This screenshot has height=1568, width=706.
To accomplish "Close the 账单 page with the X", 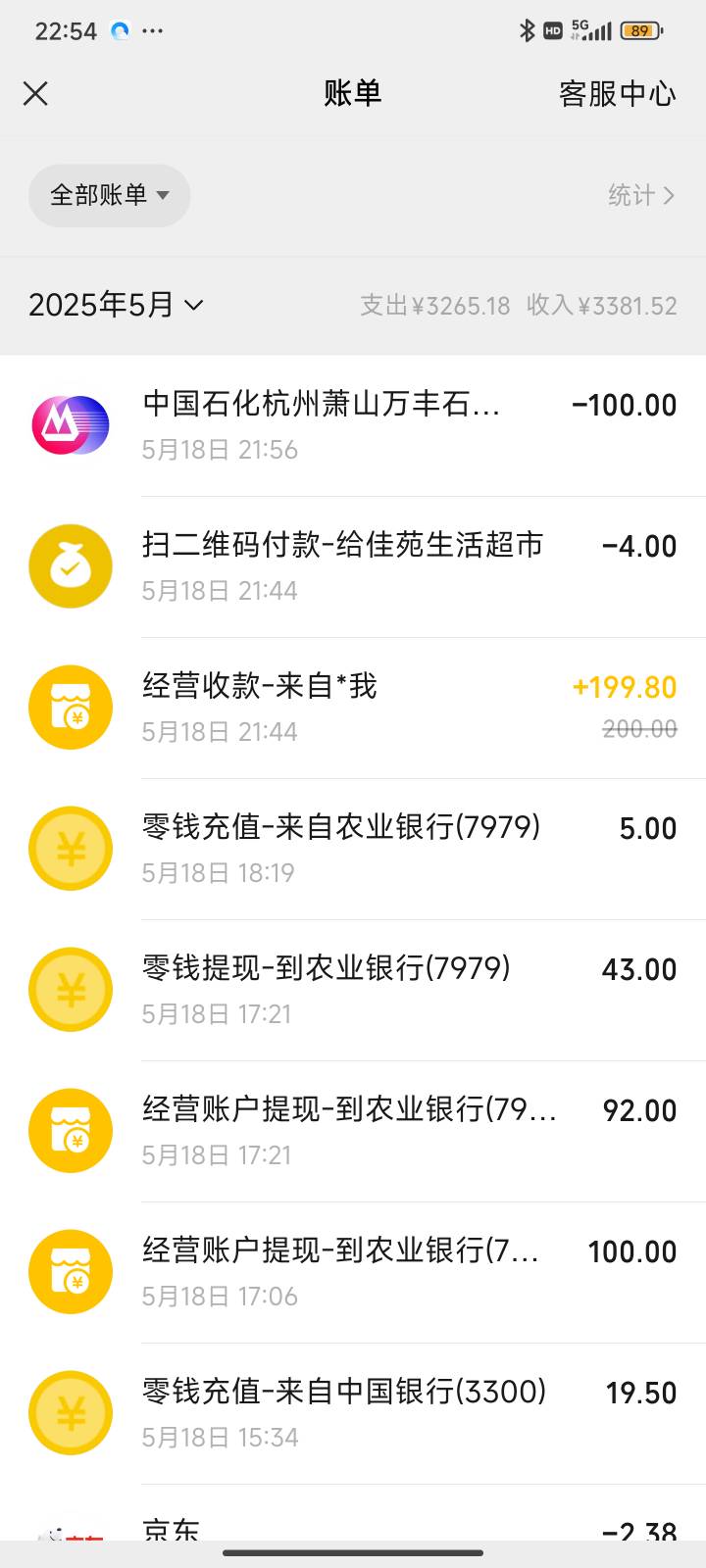I will (x=35, y=93).
